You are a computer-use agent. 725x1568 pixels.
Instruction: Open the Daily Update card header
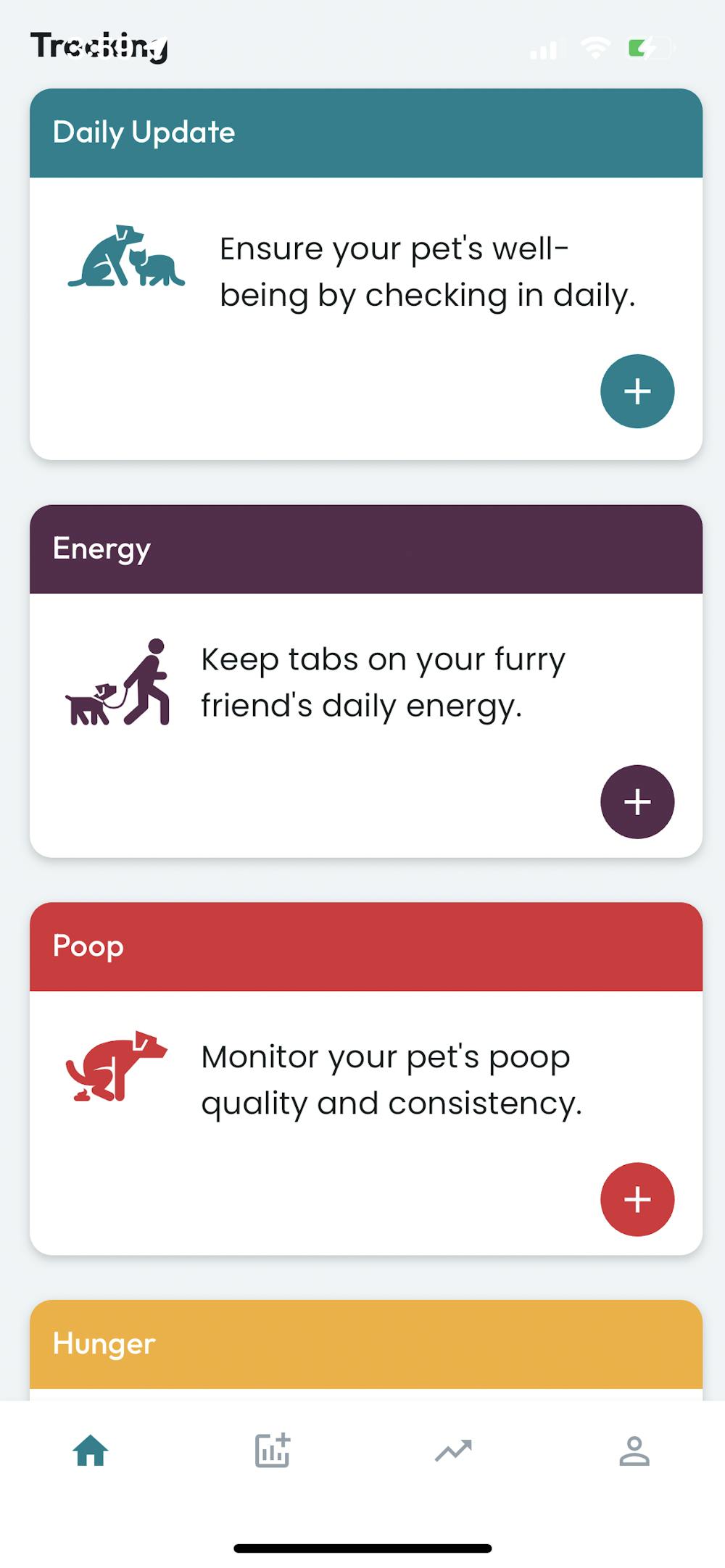click(x=362, y=133)
